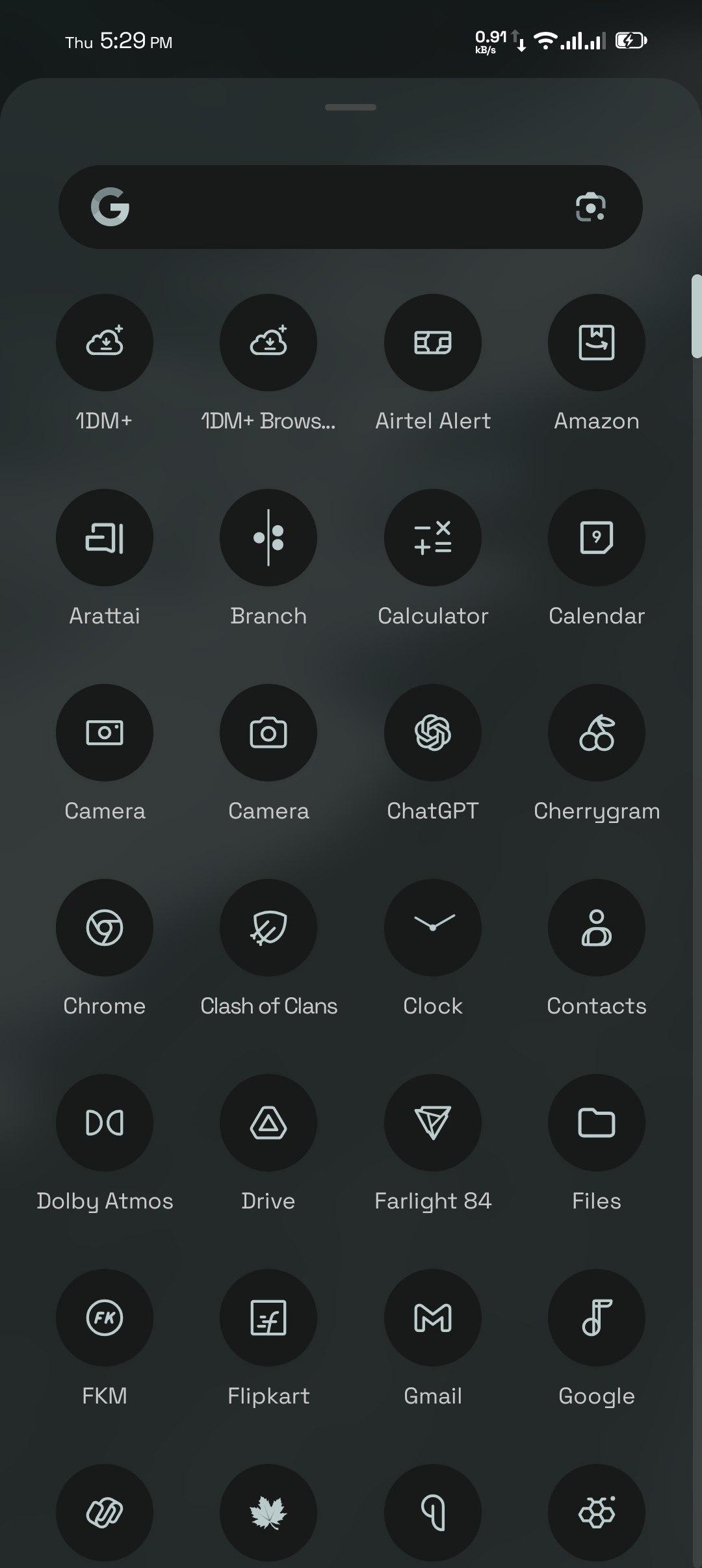Launch Google Drive
702x1568 pixels.
tap(268, 1123)
